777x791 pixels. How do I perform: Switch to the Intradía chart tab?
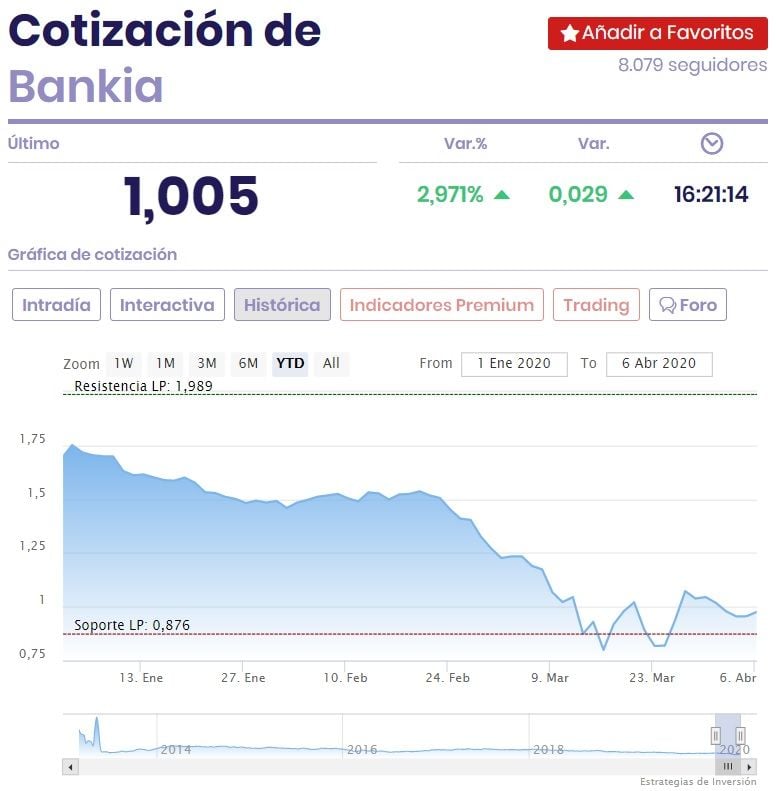pos(57,305)
